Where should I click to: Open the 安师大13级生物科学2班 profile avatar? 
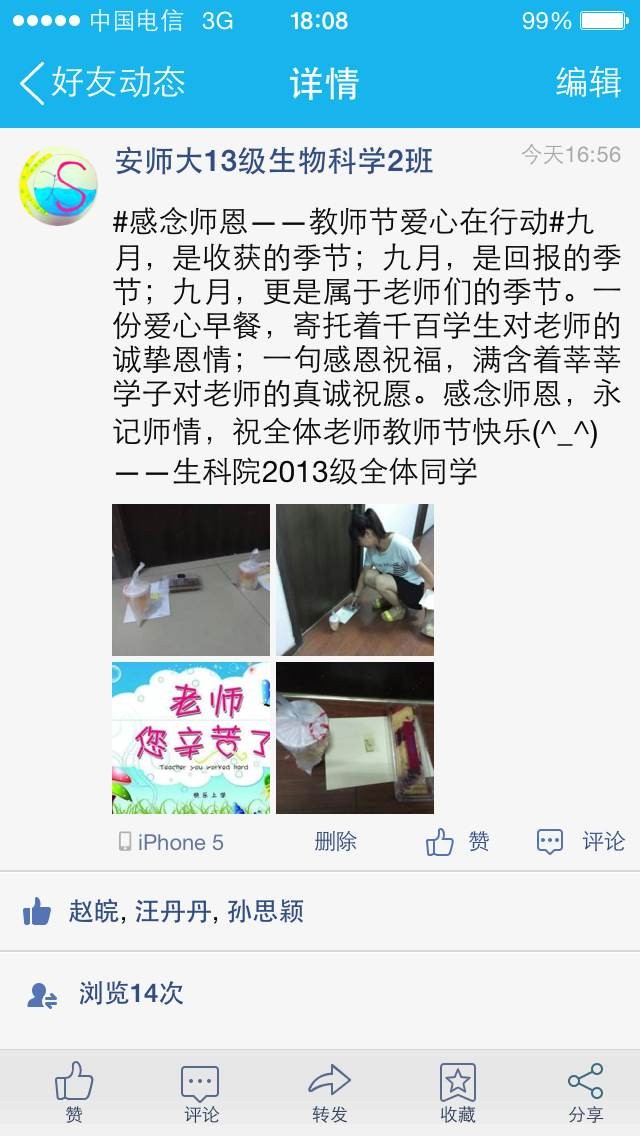point(59,186)
